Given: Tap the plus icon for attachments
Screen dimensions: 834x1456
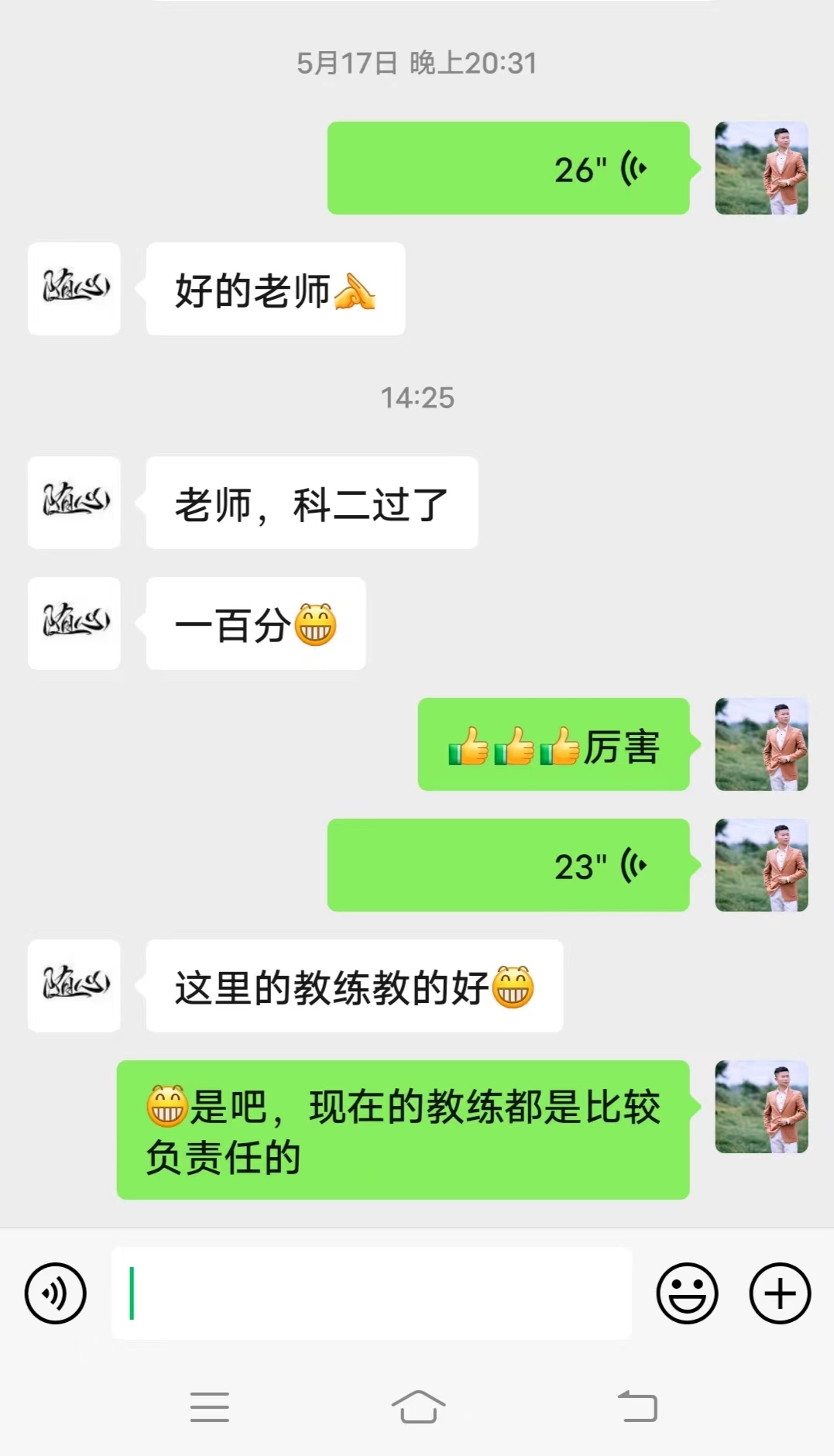Looking at the screenshot, I should [x=779, y=1292].
